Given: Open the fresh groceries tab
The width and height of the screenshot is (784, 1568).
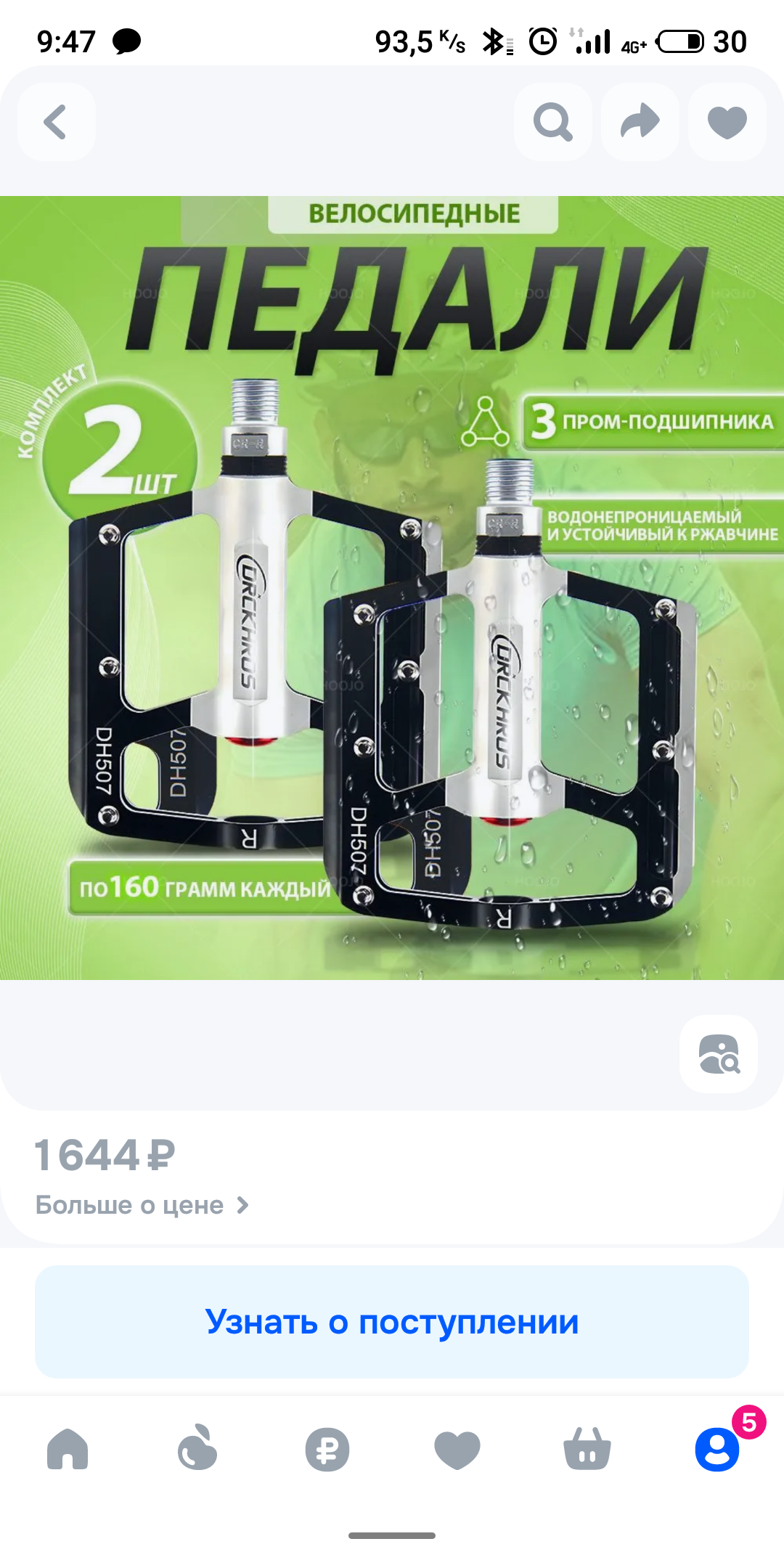Looking at the screenshot, I should pyautogui.click(x=197, y=1450).
